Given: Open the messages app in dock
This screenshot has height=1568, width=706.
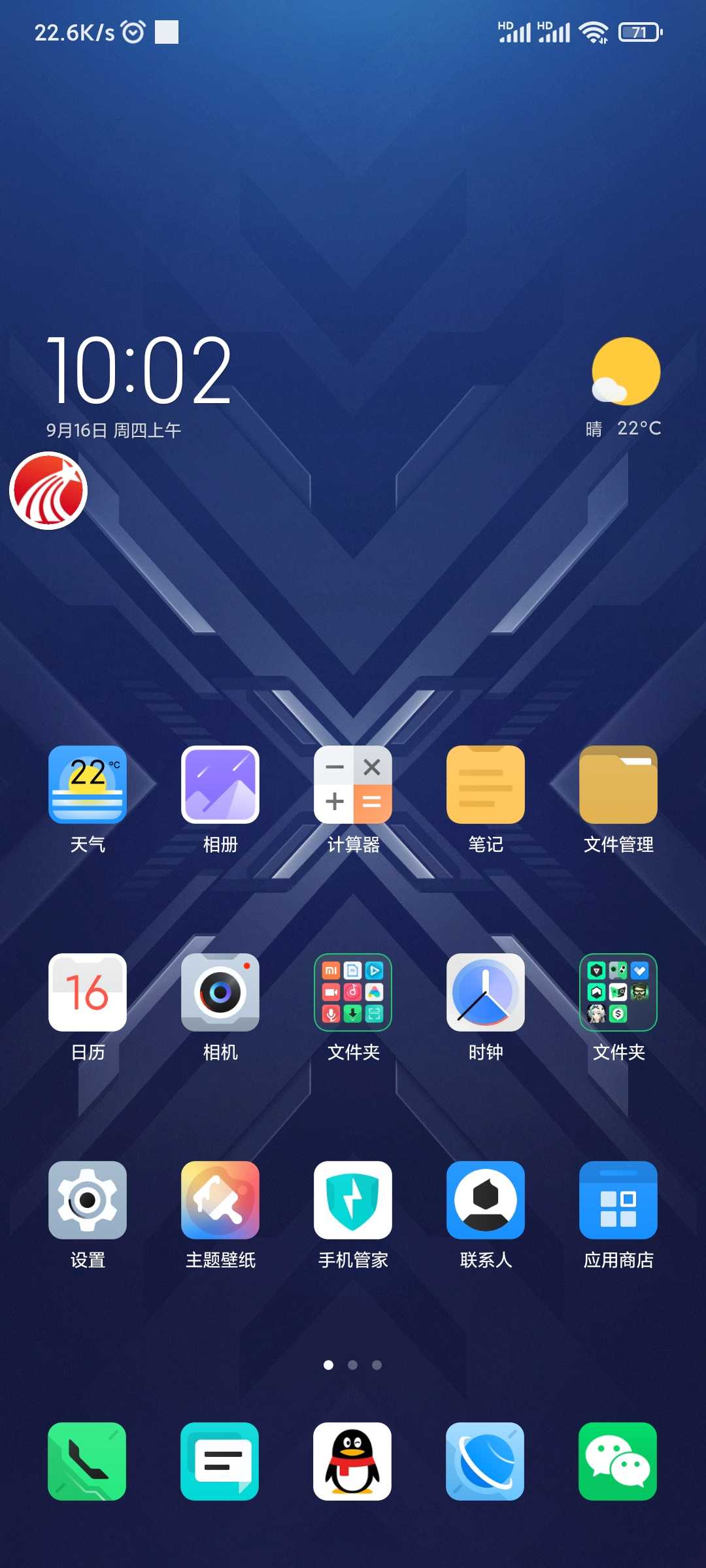Looking at the screenshot, I should pos(220,1461).
